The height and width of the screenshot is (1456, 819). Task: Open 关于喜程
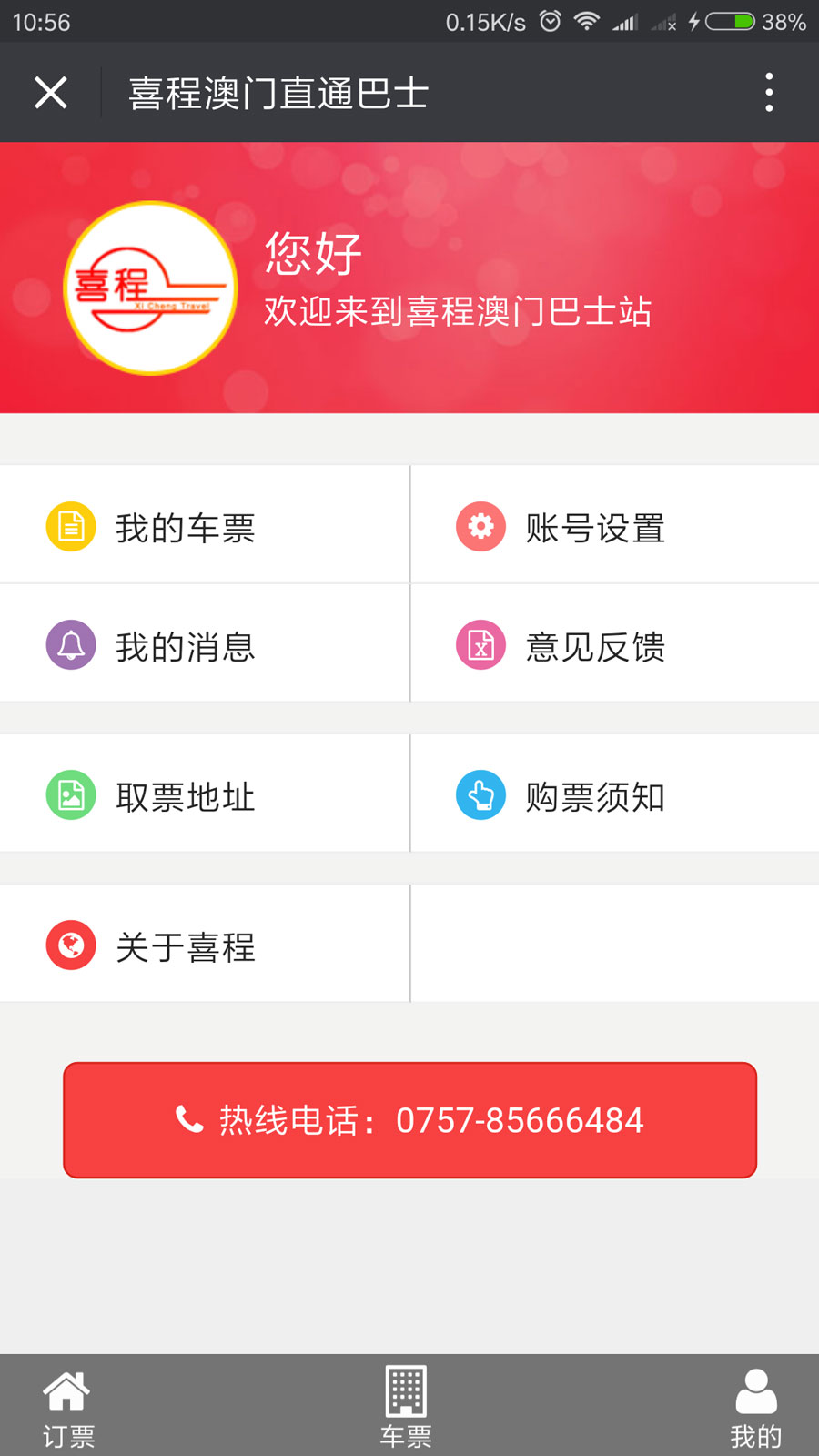point(205,946)
